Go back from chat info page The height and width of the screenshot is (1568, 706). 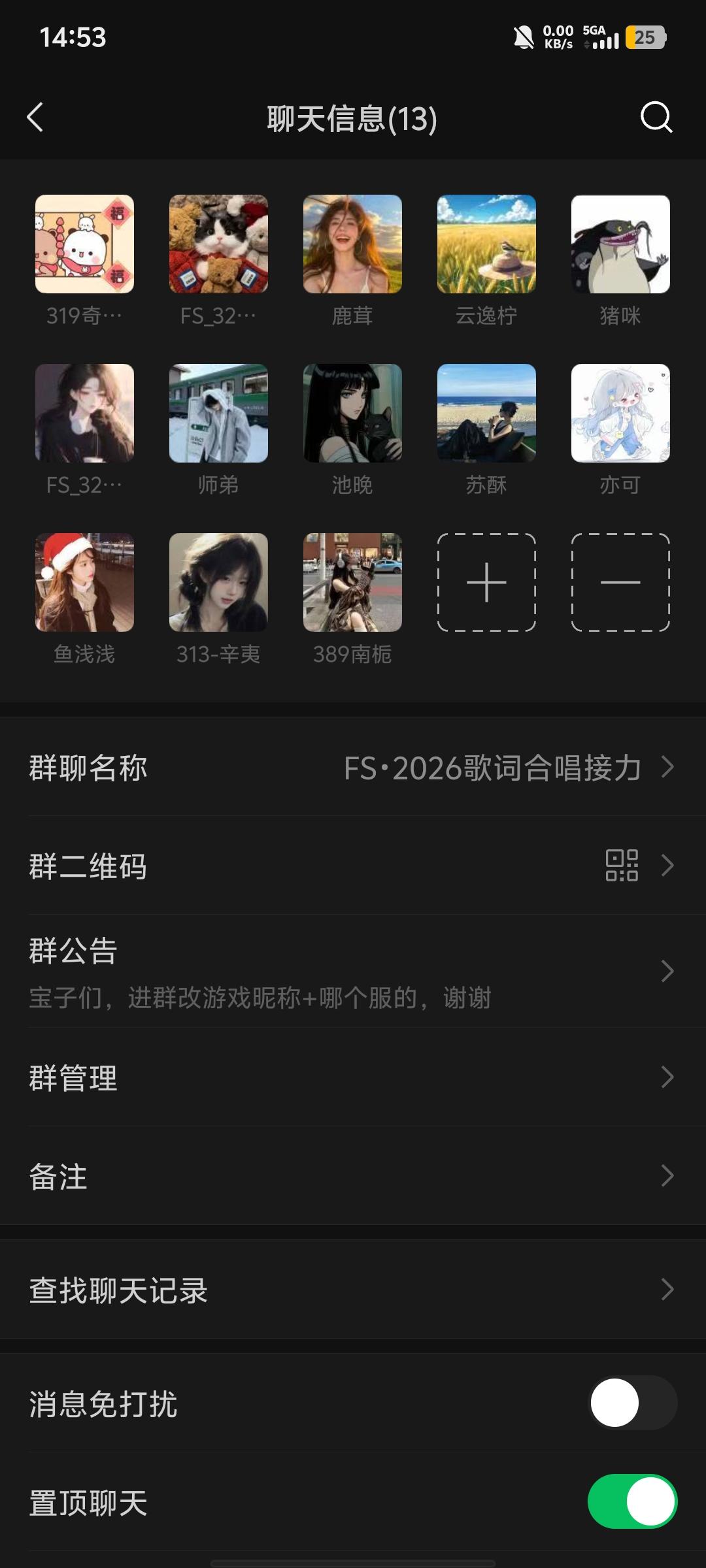point(35,118)
